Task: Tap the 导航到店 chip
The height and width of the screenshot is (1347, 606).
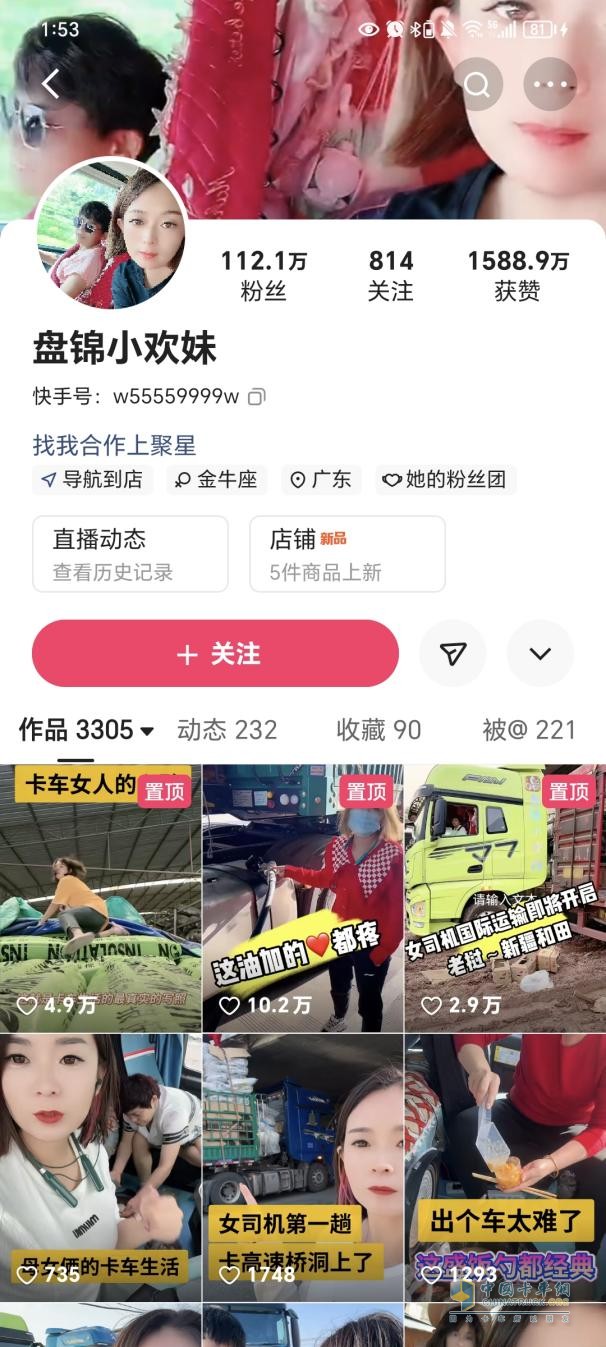Action: coord(92,479)
